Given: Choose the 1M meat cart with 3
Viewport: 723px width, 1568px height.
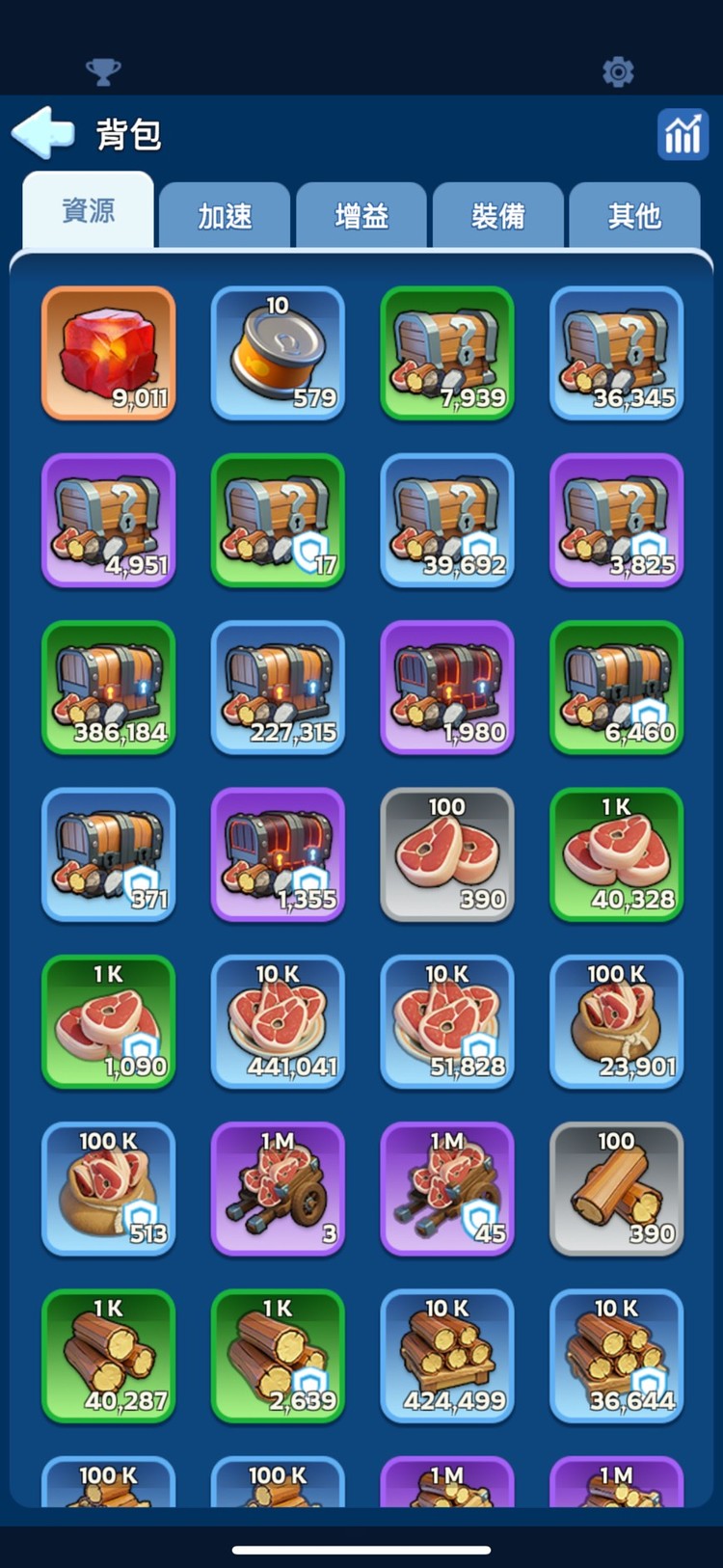Looking at the screenshot, I should click(x=278, y=1189).
